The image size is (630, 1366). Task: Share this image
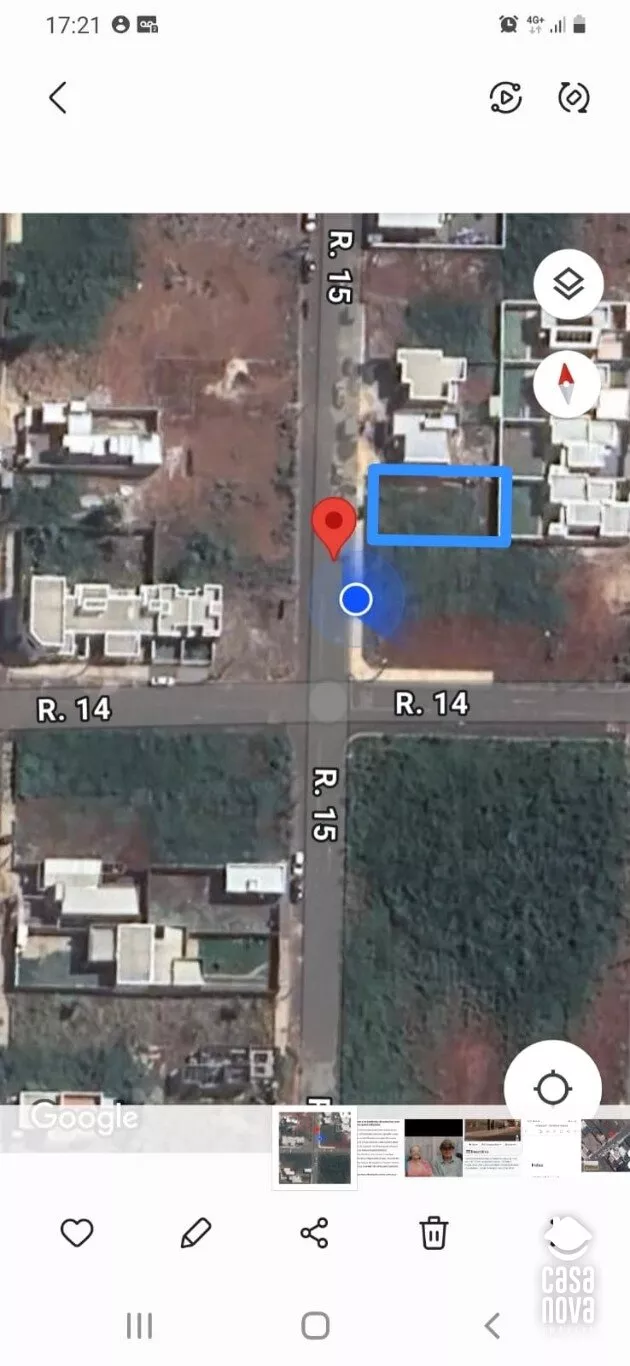pos(314,1233)
